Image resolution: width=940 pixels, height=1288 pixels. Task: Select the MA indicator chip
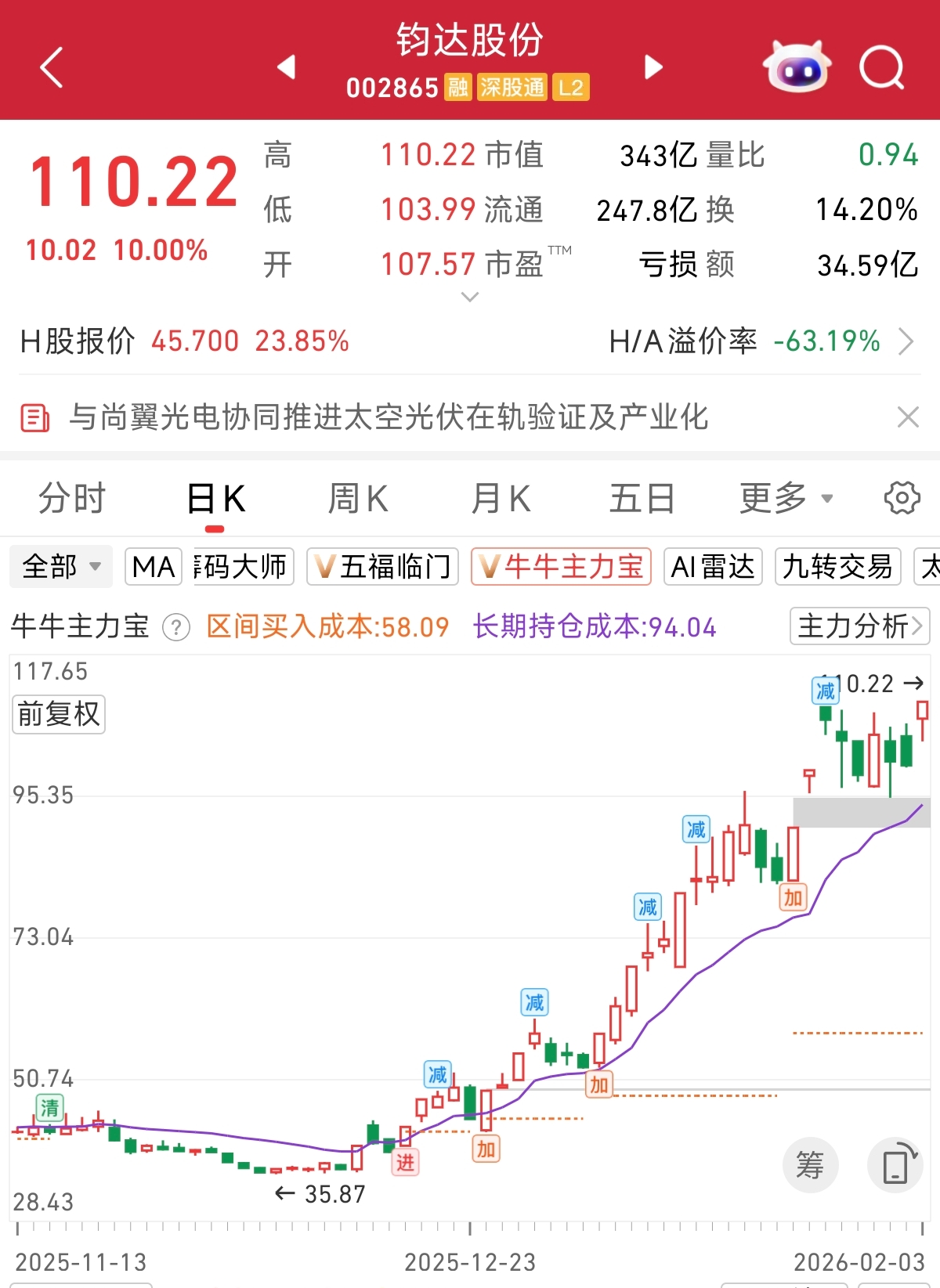coord(154,566)
